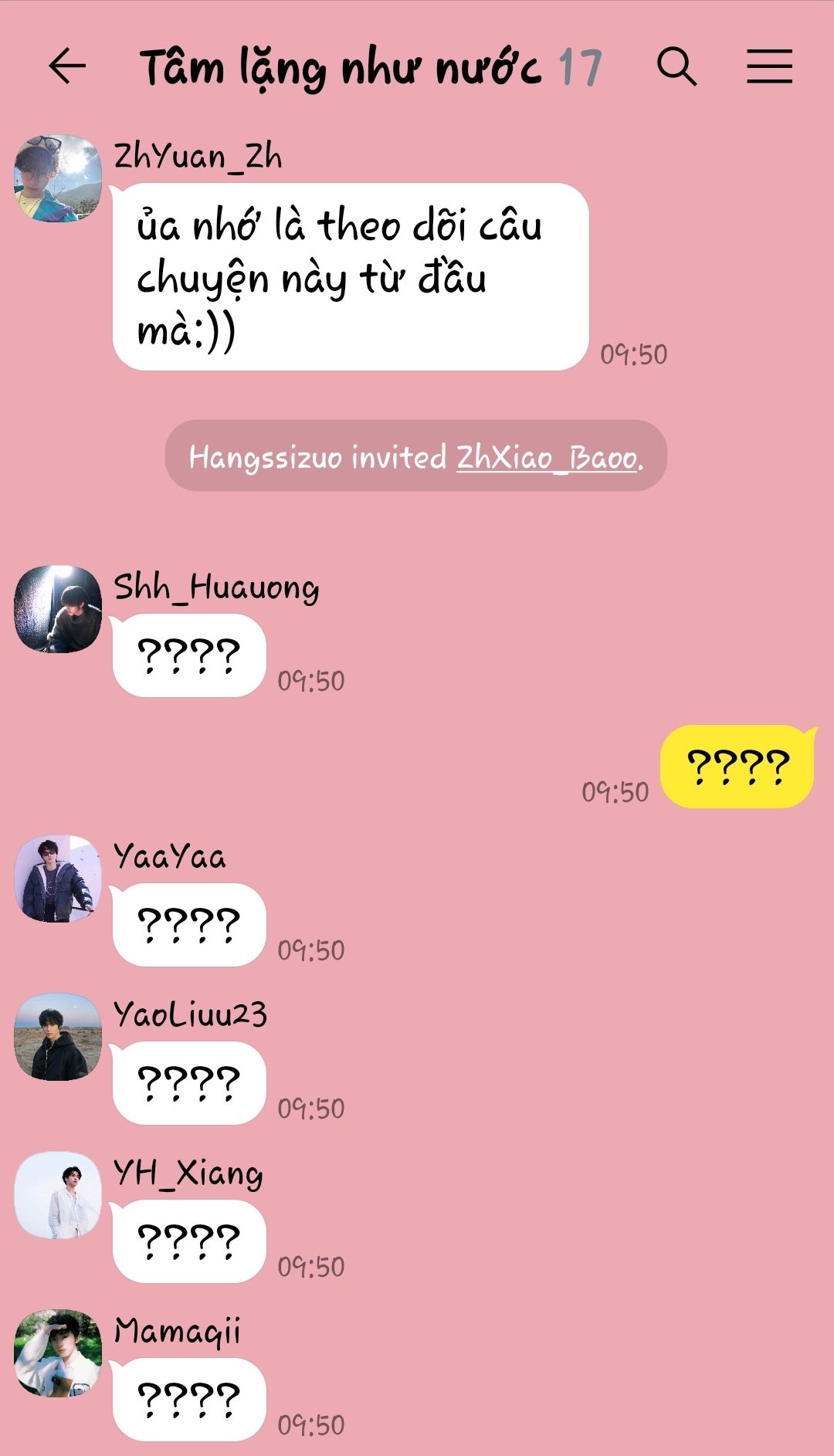
Task: Open the chat room menu
Action: click(769, 66)
